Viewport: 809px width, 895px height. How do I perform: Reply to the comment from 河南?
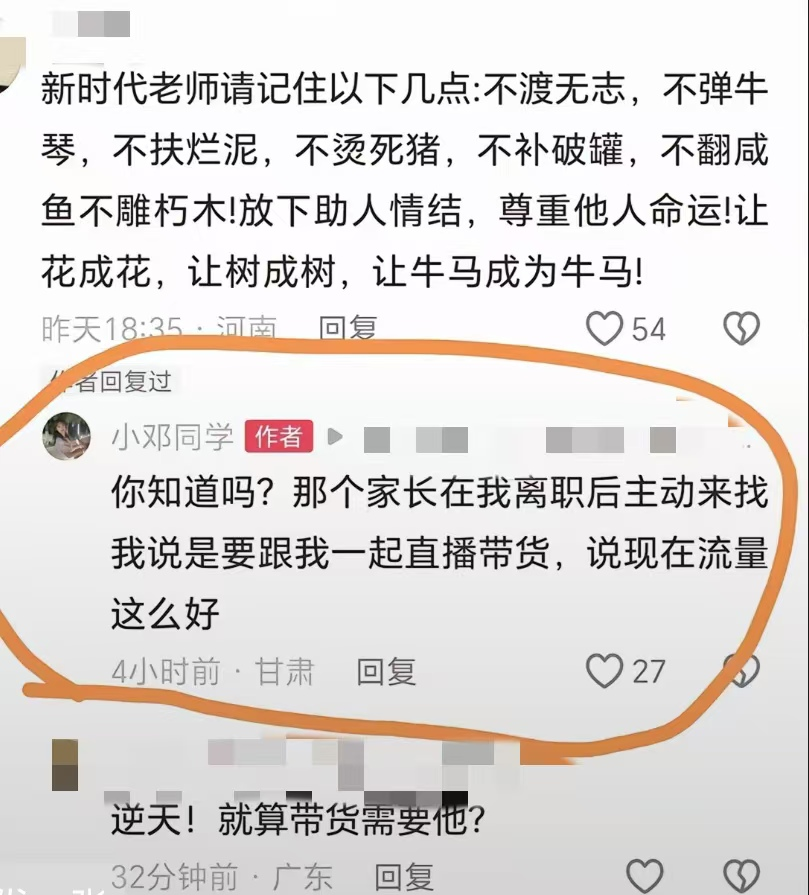(347, 328)
